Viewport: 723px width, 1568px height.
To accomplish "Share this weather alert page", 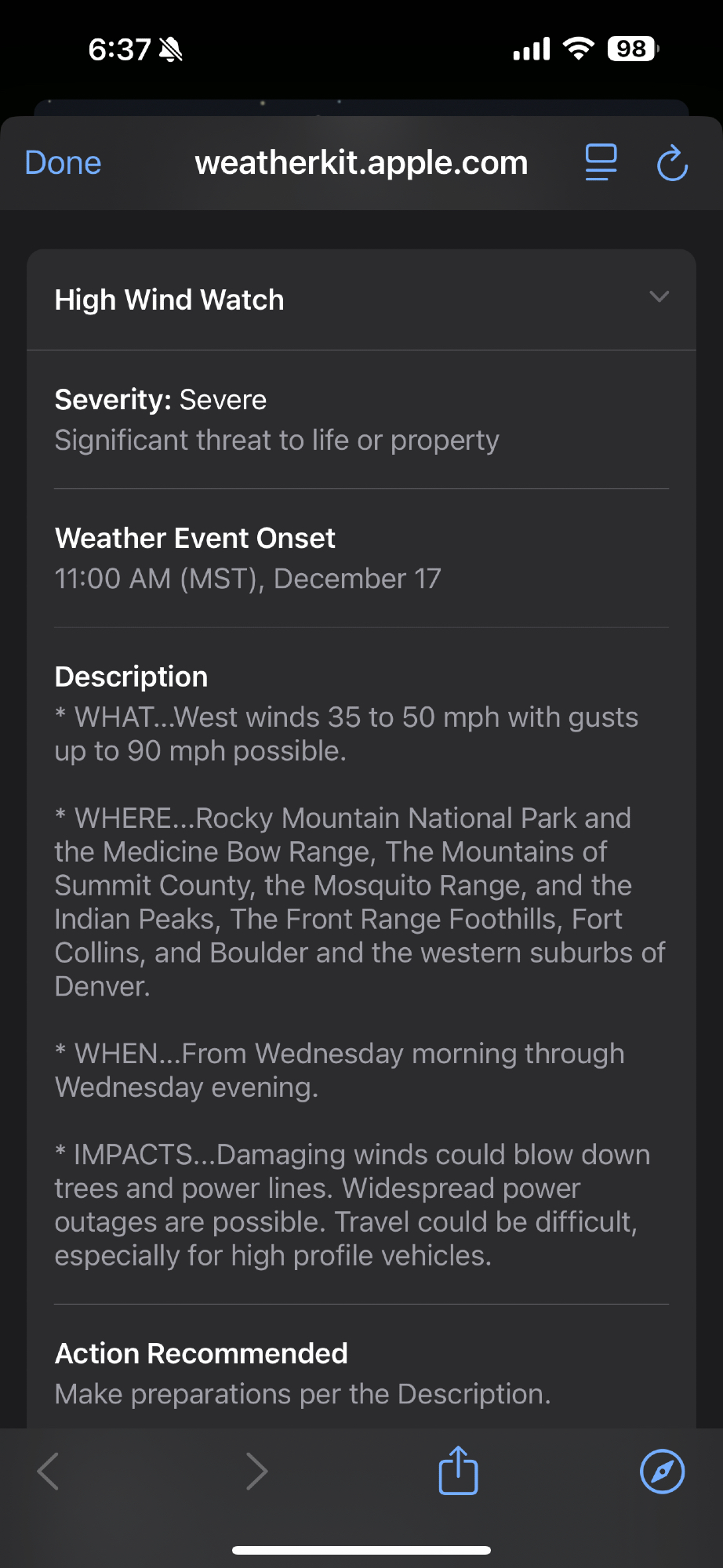I will click(458, 1471).
